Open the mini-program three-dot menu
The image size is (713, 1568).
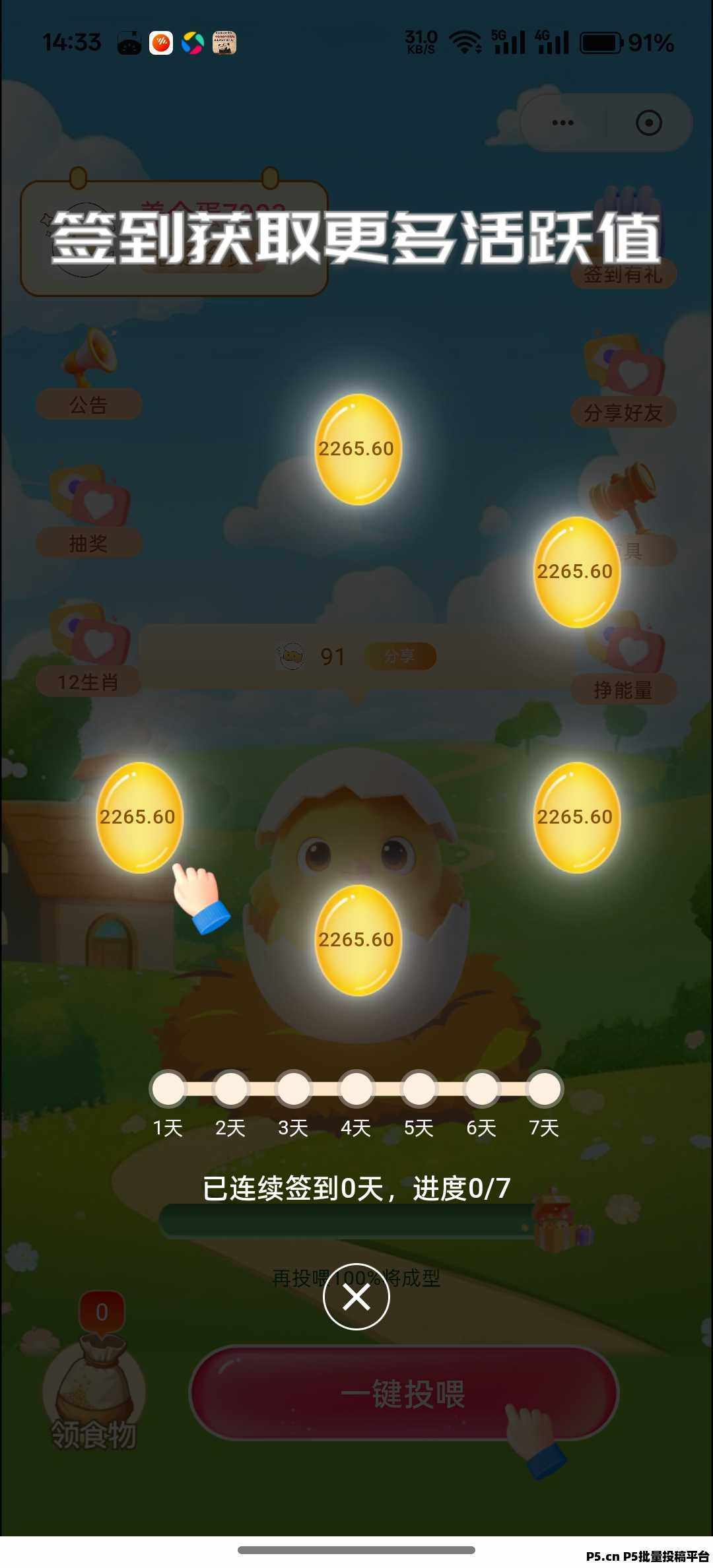562,123
